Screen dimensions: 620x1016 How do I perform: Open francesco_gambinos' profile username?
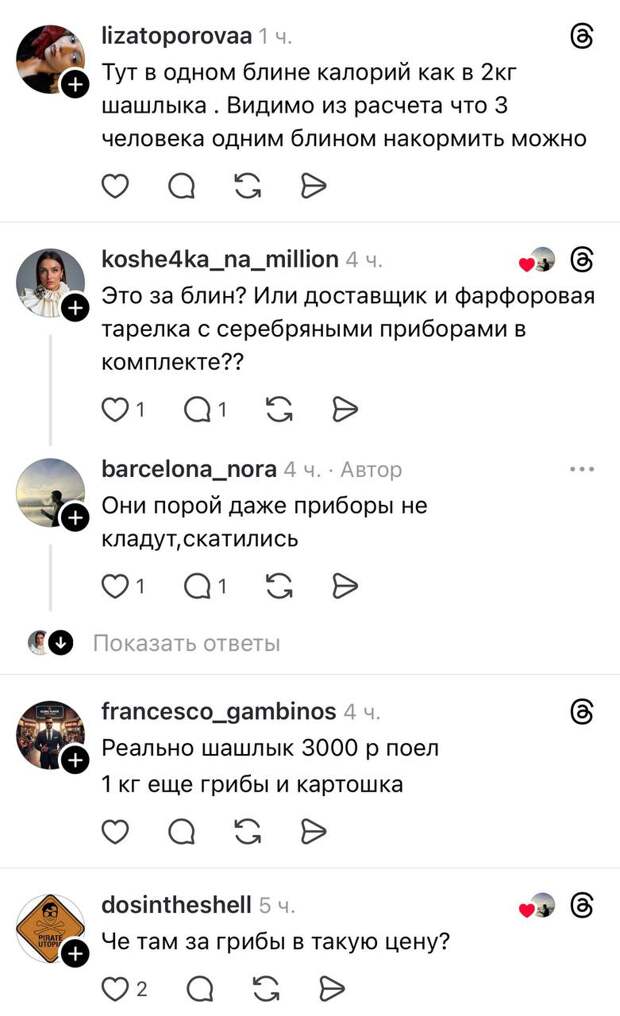point(219,711)
